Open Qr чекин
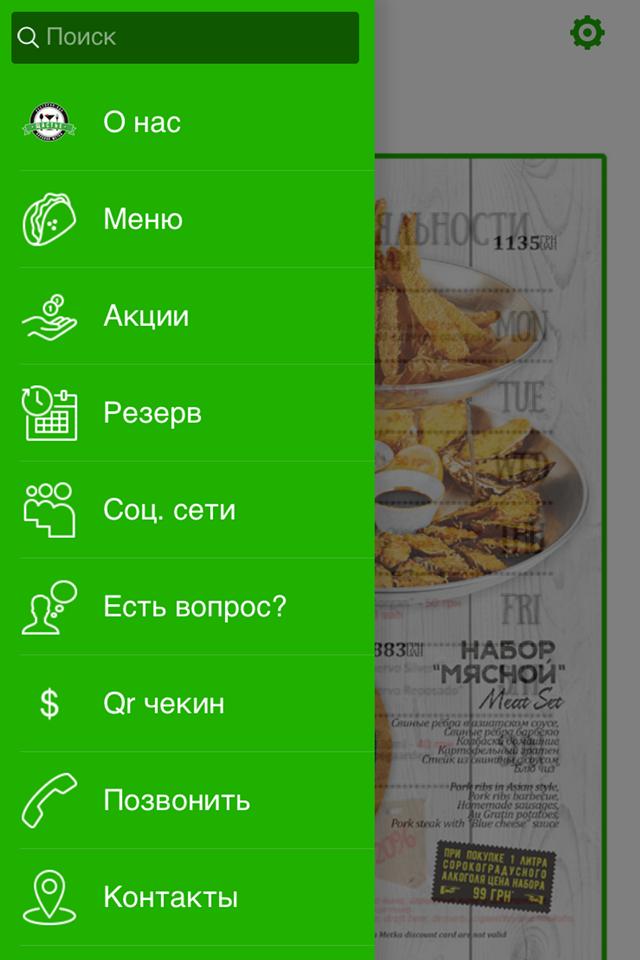 point(187,704)
